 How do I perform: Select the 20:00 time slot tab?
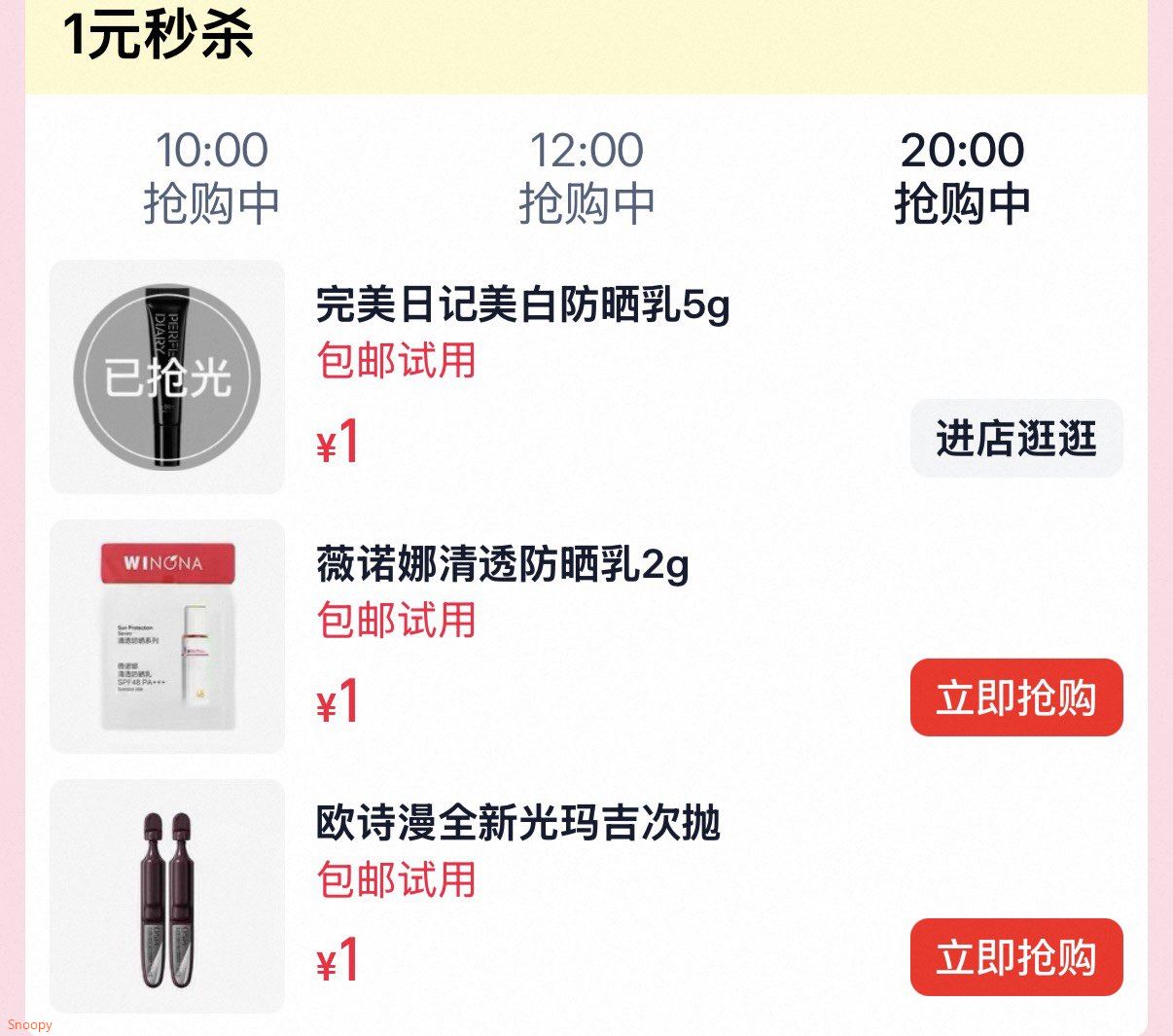(961, 177)
